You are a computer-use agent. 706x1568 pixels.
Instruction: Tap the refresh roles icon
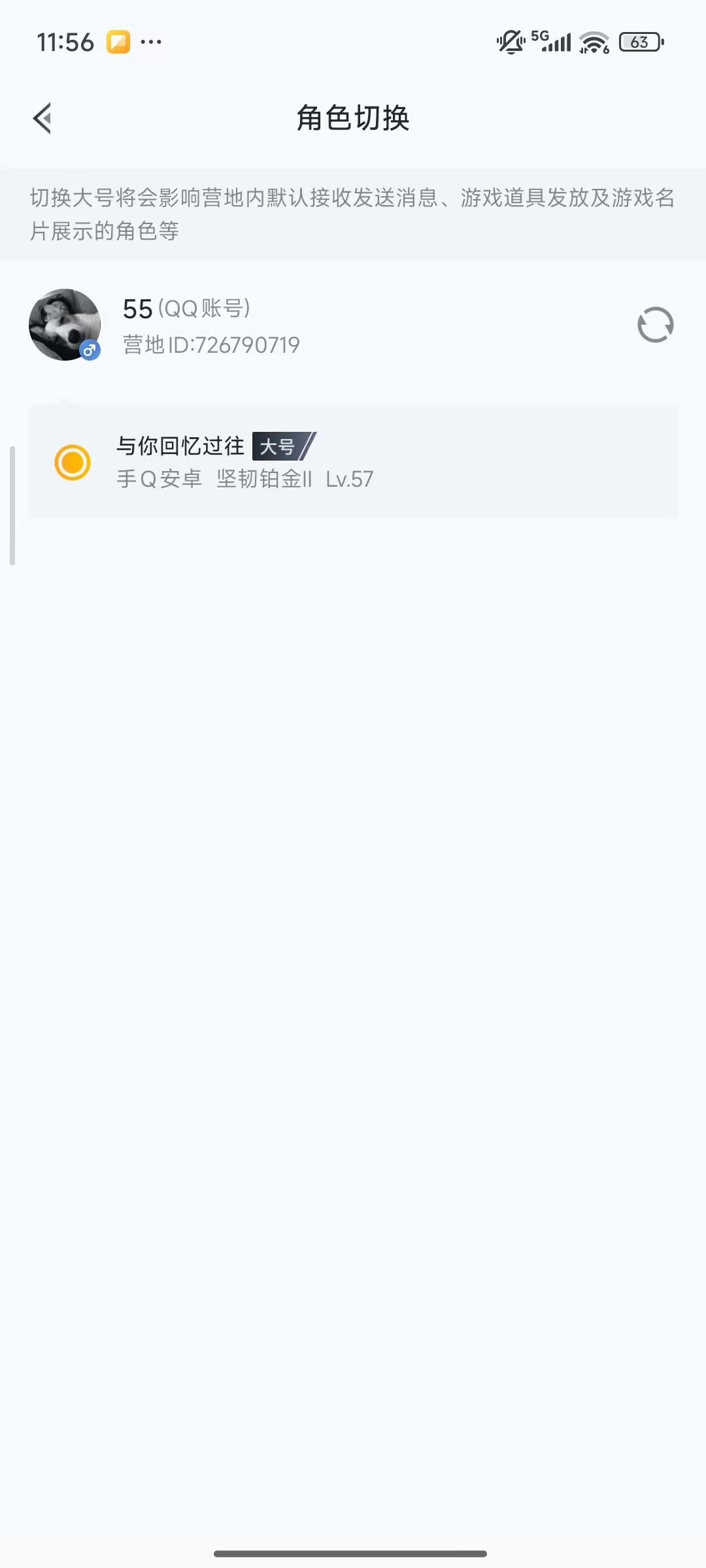[x=656, y=325]
